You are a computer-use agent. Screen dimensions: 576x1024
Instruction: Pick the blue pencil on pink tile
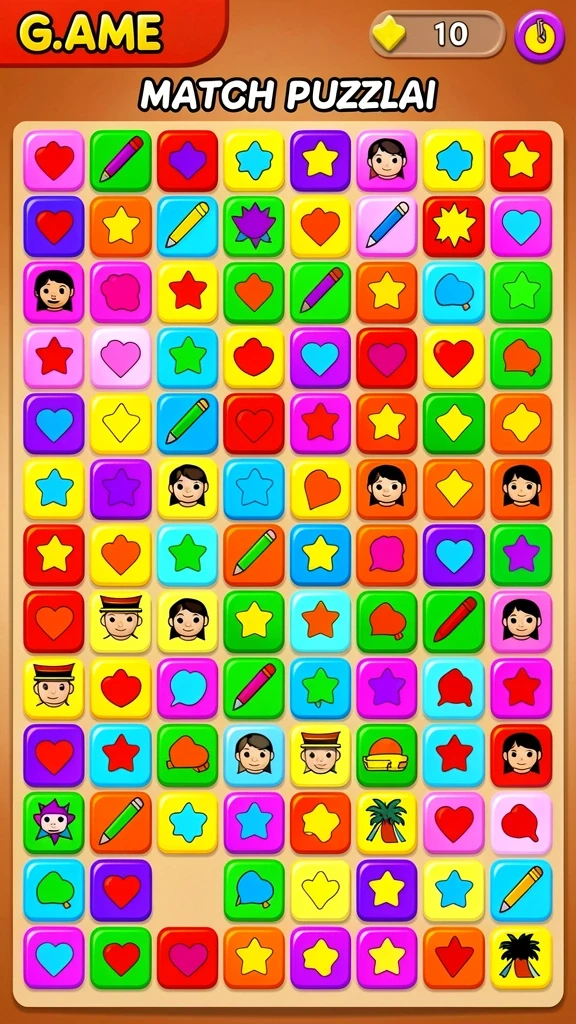point(387,226)
